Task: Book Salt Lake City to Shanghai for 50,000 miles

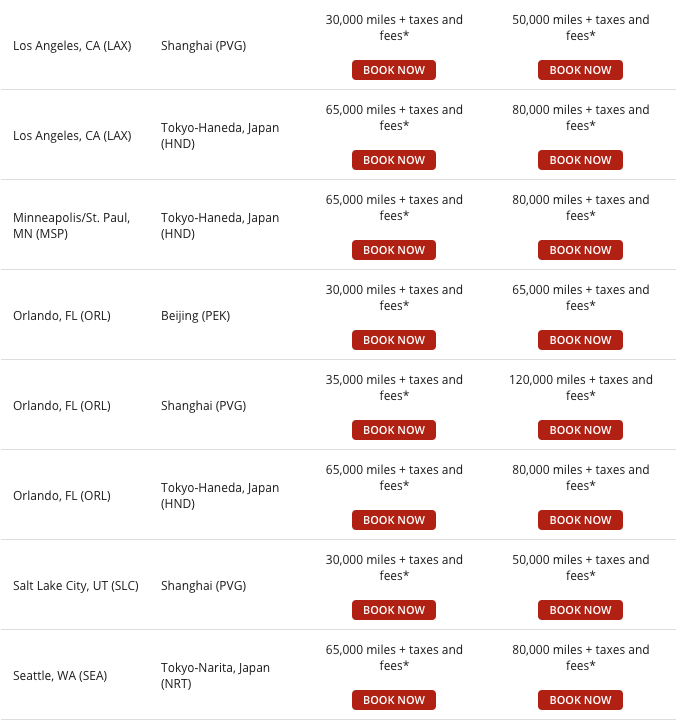Action: point(580,610)
